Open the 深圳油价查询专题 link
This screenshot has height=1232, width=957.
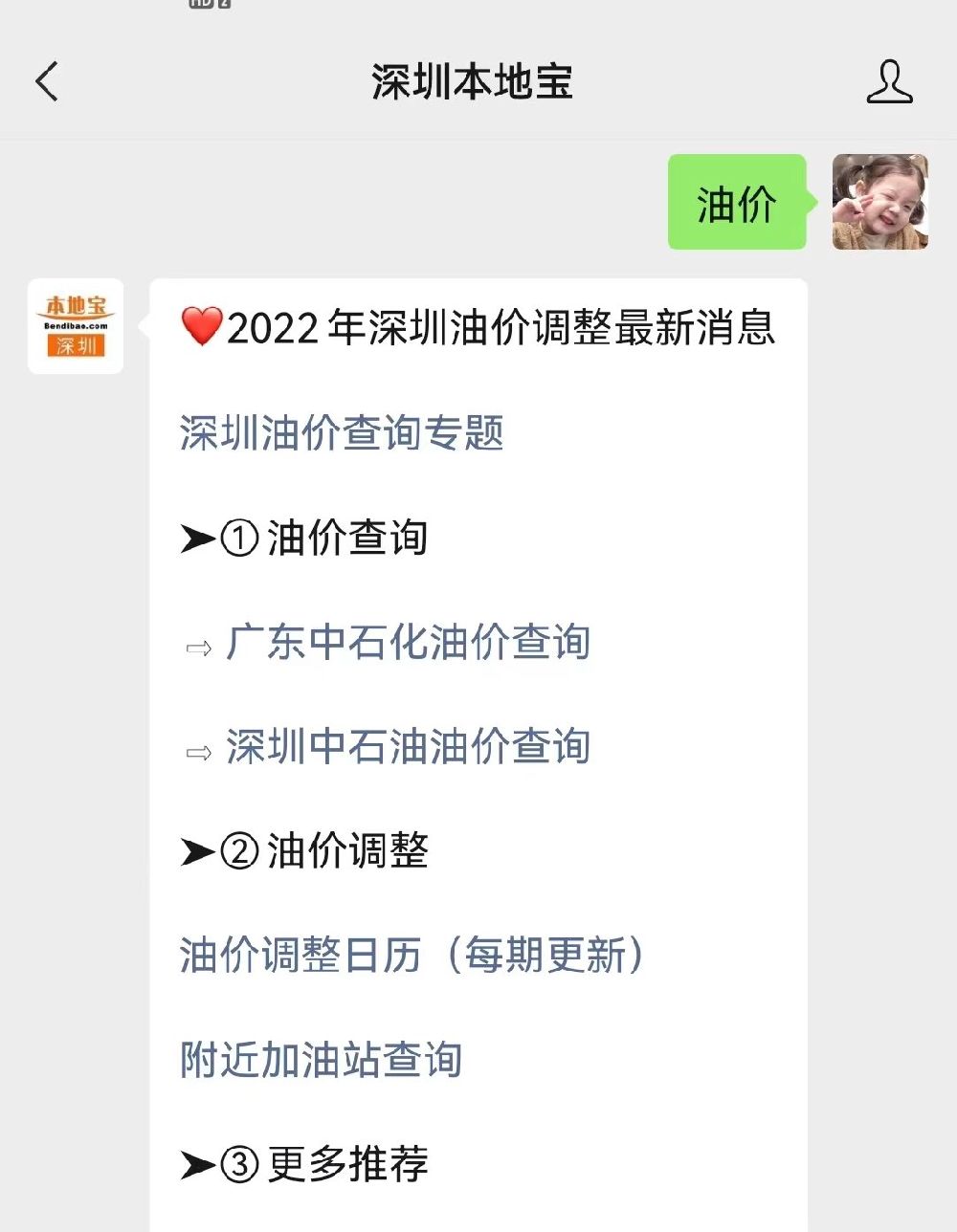[x=342, y=433]
